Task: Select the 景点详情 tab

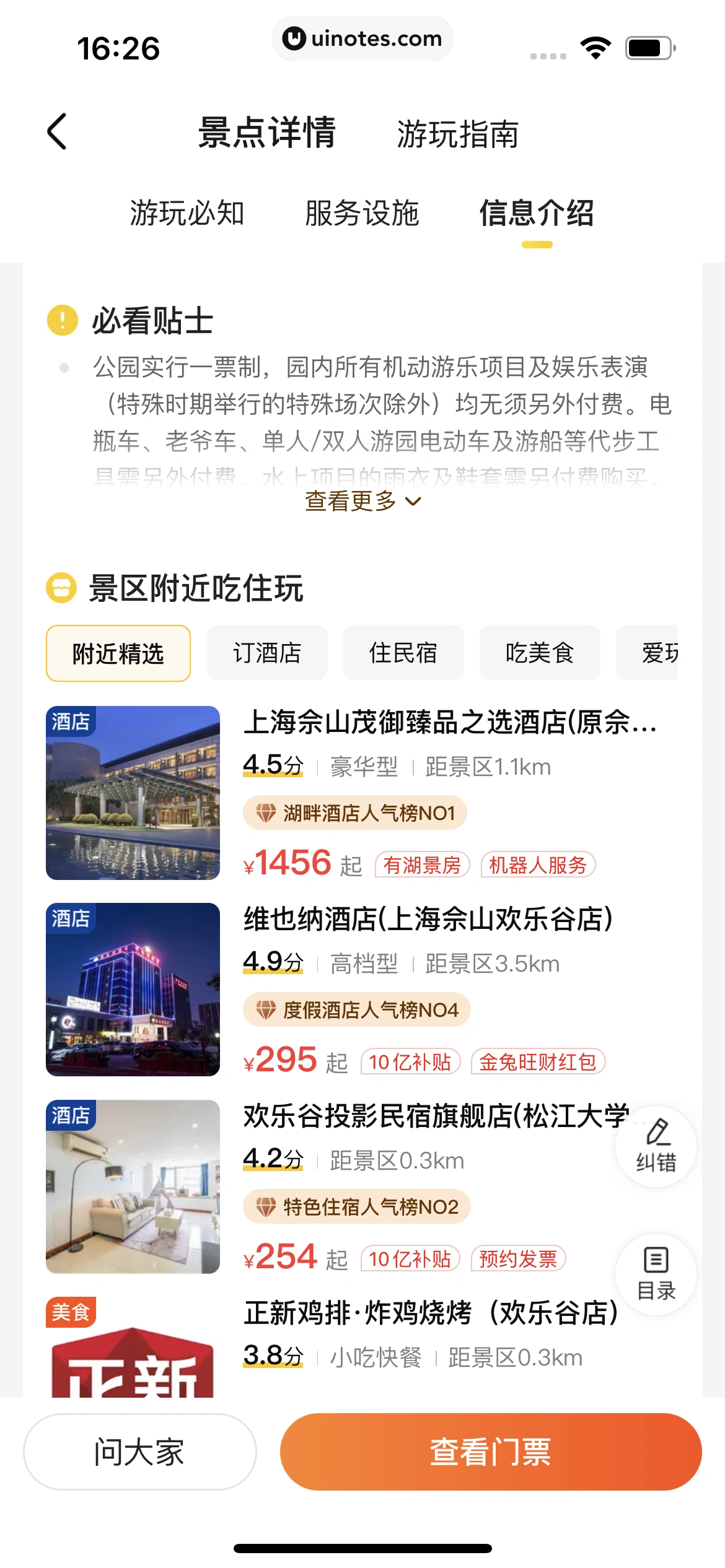Action: [x=267, y=133]
